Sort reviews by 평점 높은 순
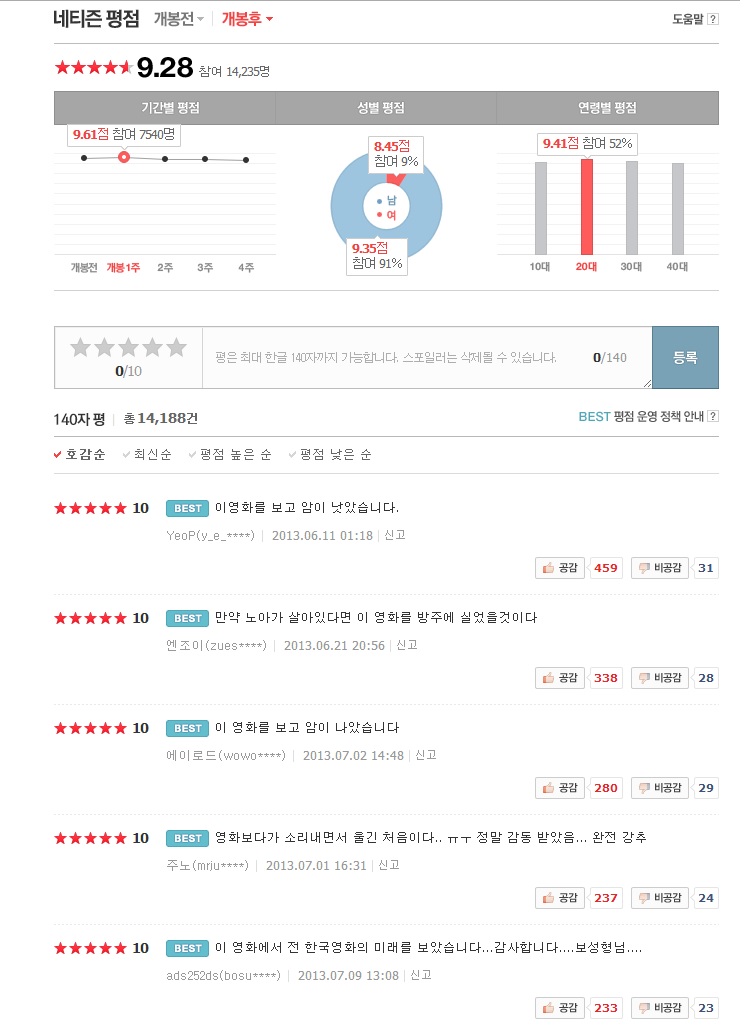745x1035 pixels. [235, 454]
